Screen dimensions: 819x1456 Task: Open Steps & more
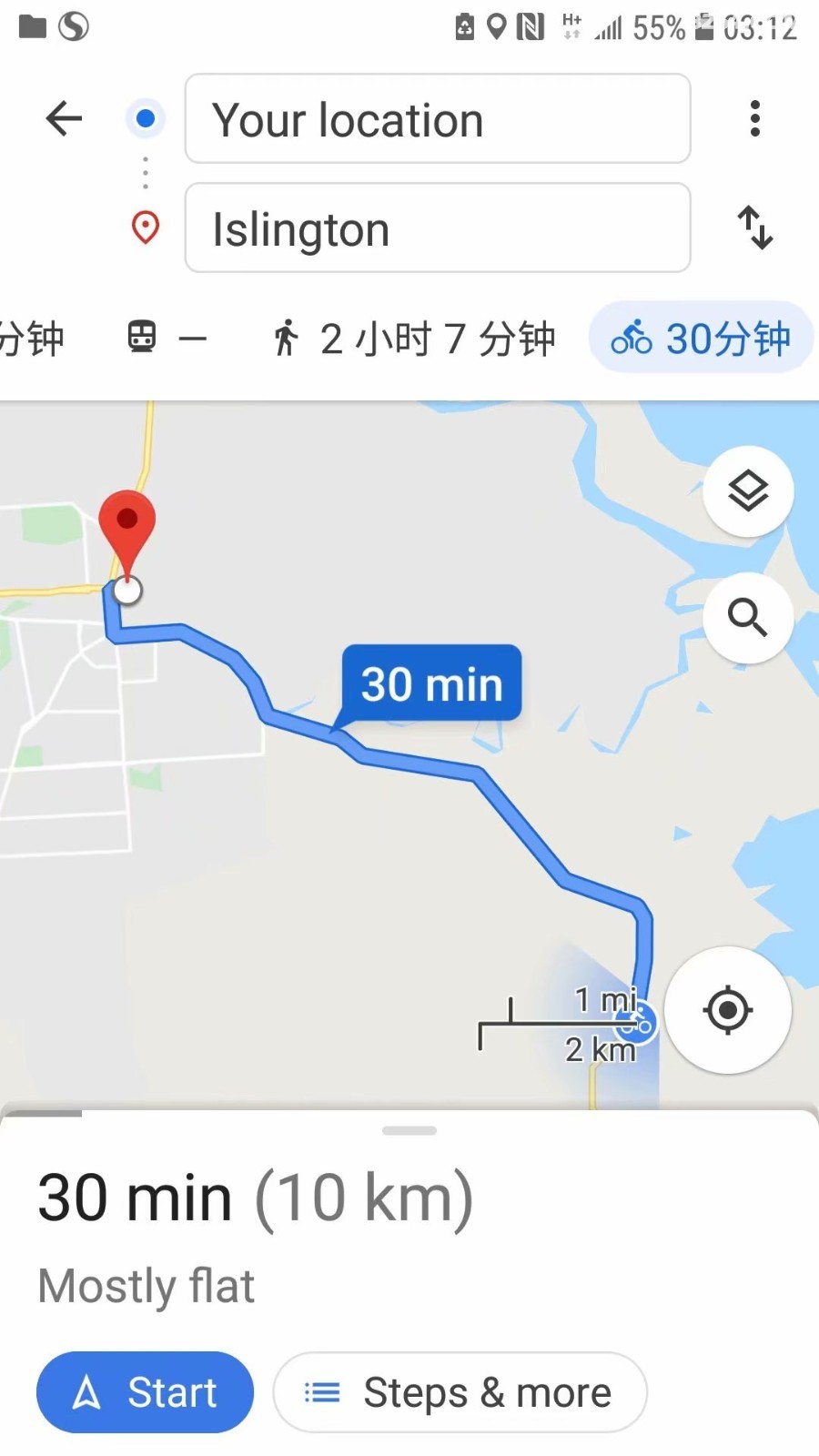pyautogui.click(x=460, y=1392)
